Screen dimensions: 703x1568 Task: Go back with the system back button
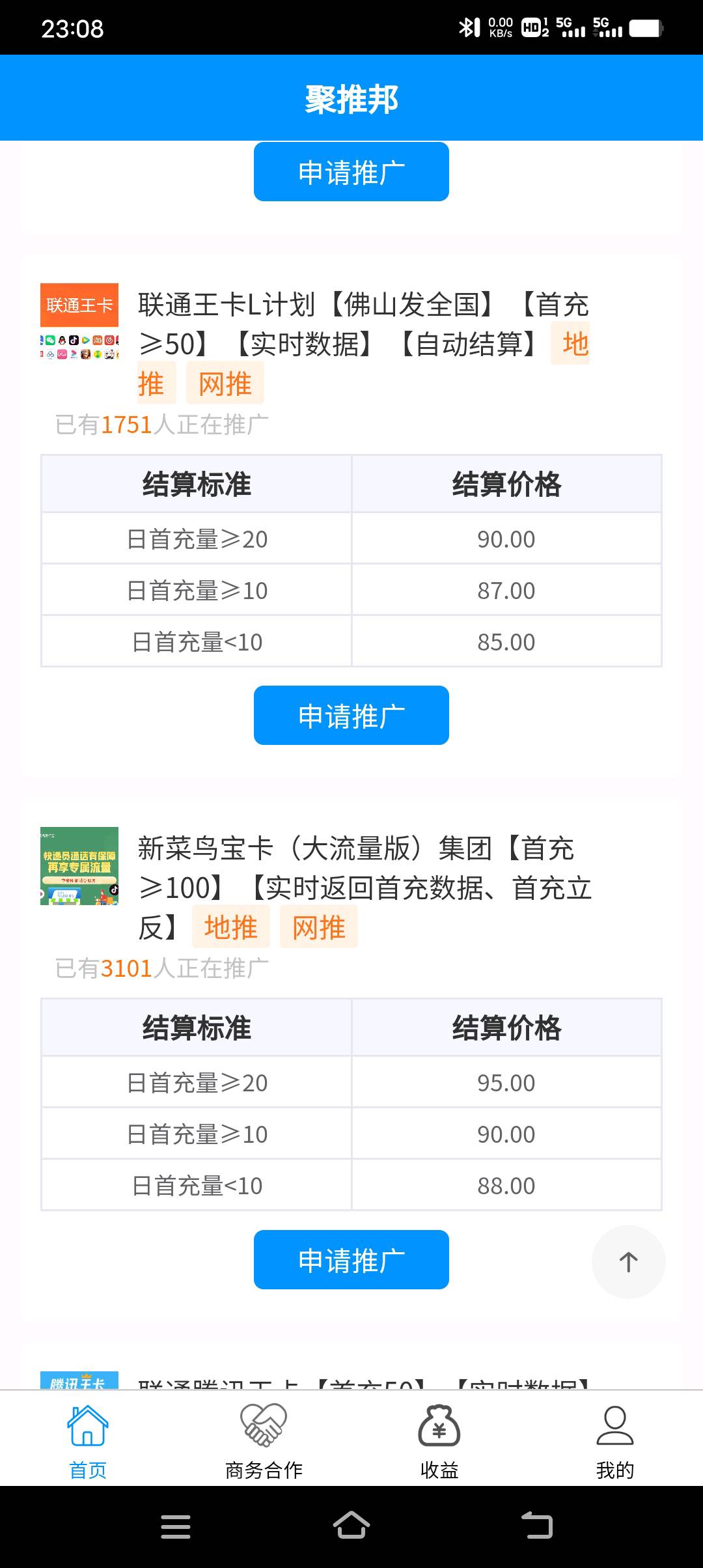tap(537, 1526)
